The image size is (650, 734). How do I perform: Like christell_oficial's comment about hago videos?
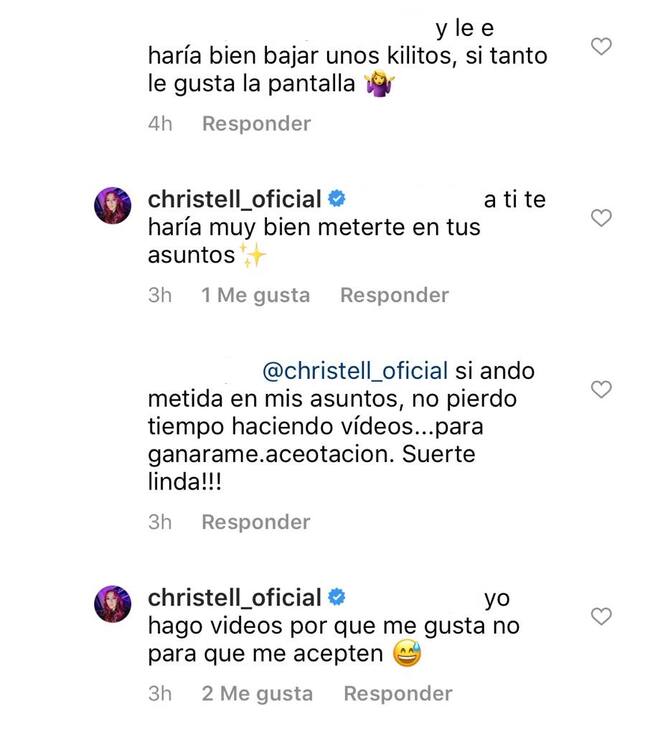(x=601, y=617)
